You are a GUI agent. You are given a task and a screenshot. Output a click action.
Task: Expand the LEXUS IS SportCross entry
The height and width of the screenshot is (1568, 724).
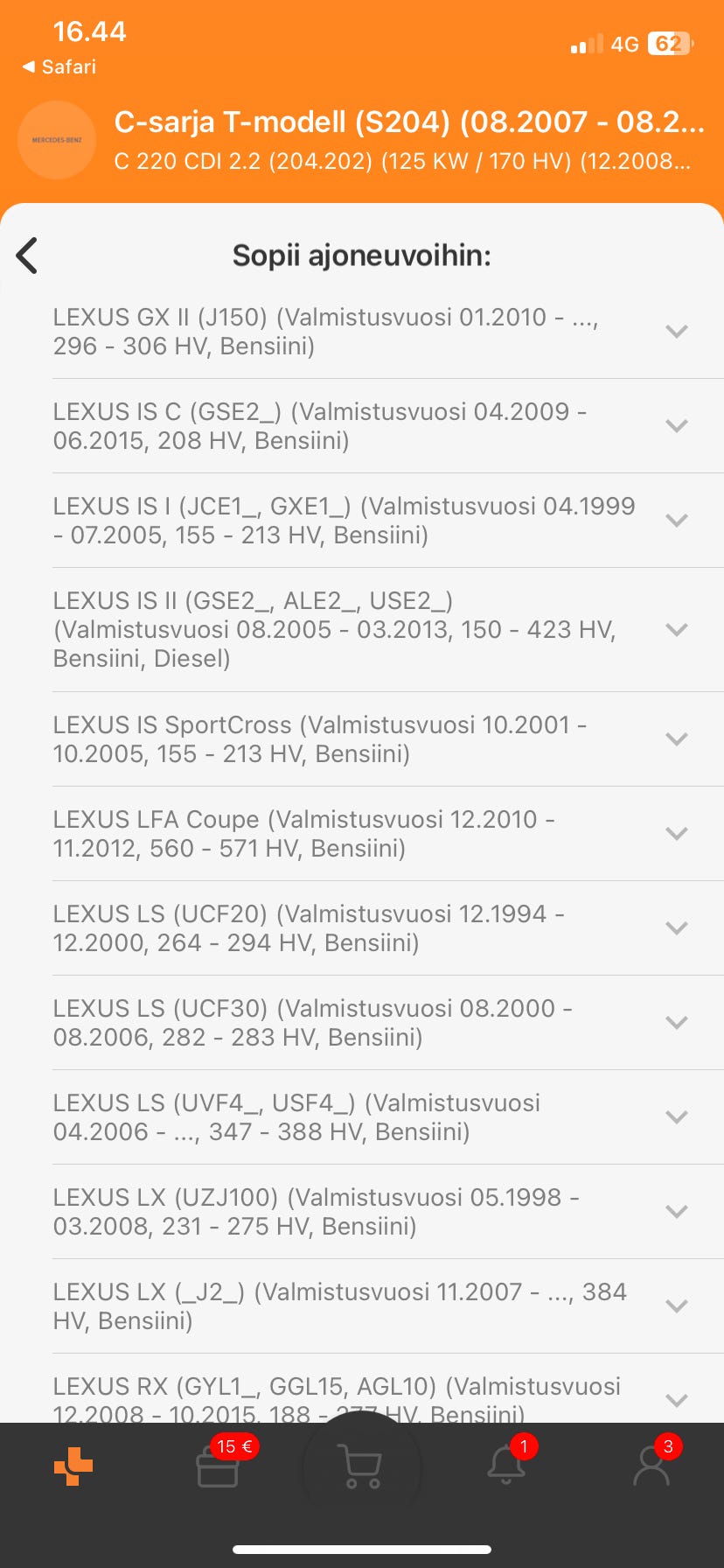point(676,739)
